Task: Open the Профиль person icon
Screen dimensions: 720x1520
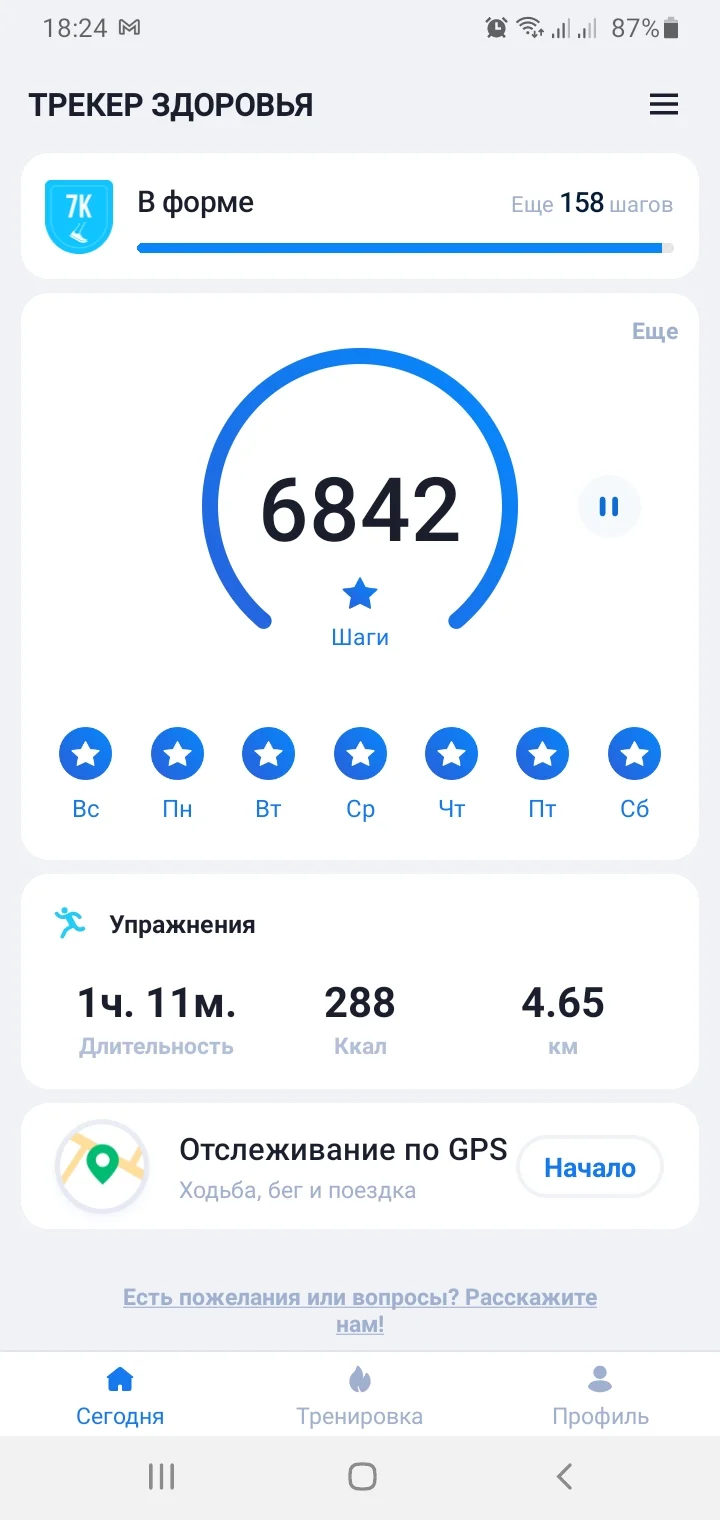Action: 600,1377
